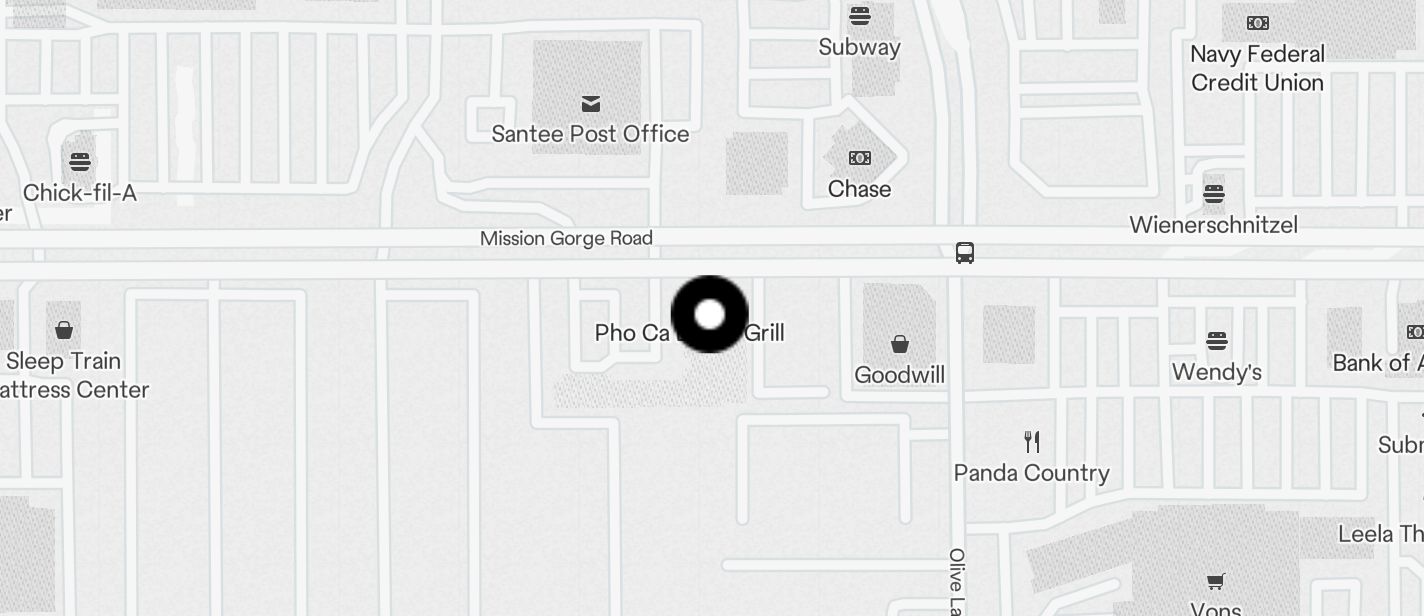The width and height of the screenshot is (1424, 616).
Task: Tap the bus stop icon on Mission Gorge Road
Action: (965, 253)
